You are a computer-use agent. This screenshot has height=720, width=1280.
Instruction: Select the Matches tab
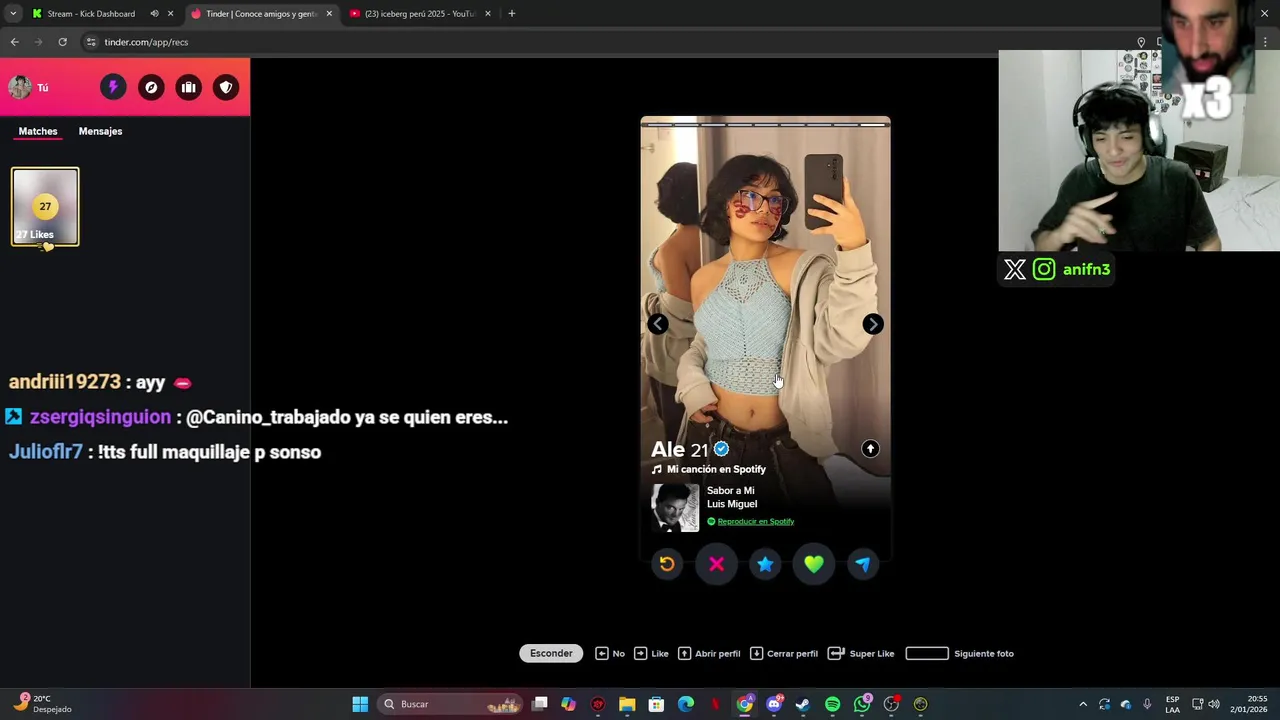point(38,131)
